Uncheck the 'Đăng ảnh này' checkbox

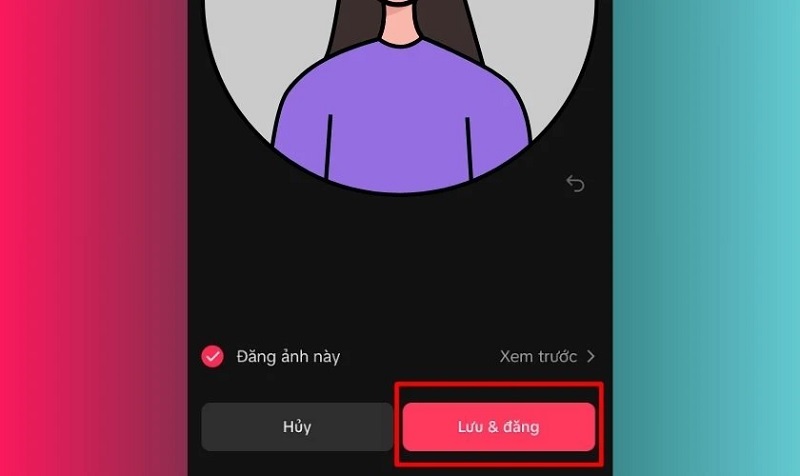tap(212, 357)
